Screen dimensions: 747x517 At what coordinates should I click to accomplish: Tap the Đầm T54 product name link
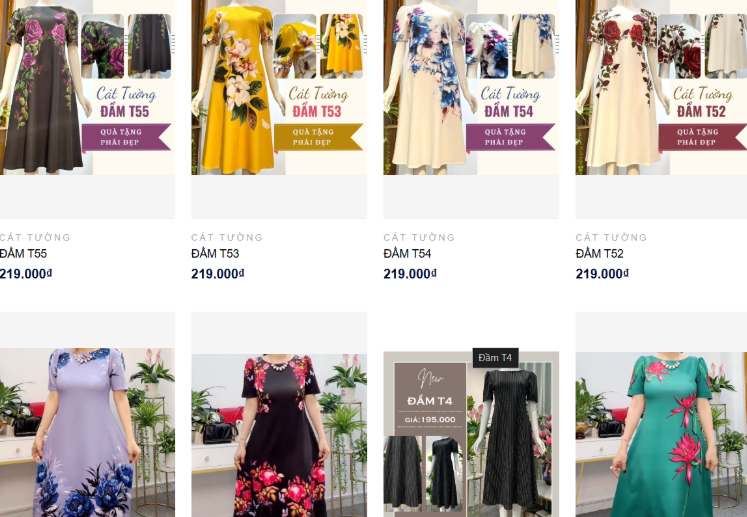(x=407, y=254)
